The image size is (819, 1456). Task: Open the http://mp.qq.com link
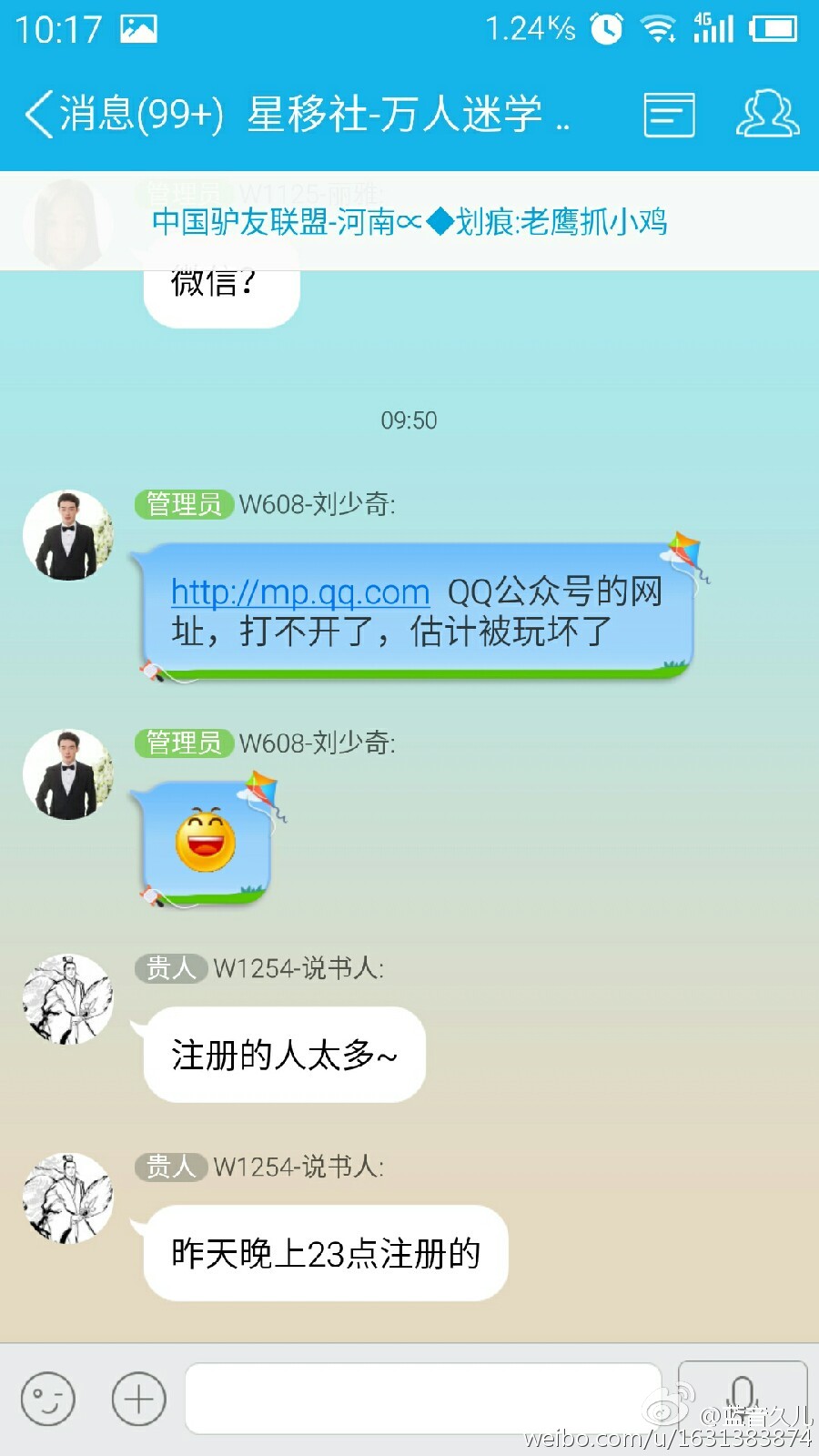298,592
